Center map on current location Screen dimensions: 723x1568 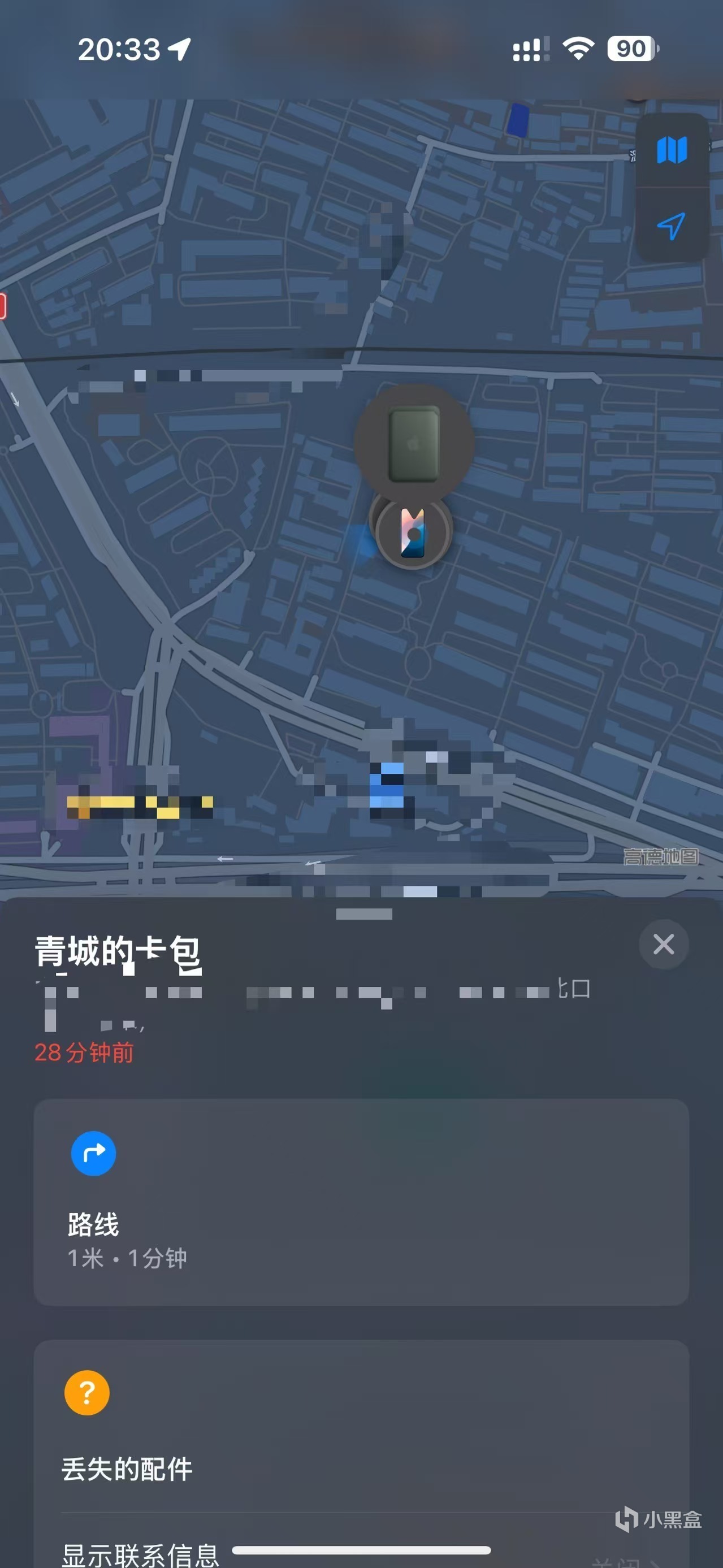click(671, 227)
